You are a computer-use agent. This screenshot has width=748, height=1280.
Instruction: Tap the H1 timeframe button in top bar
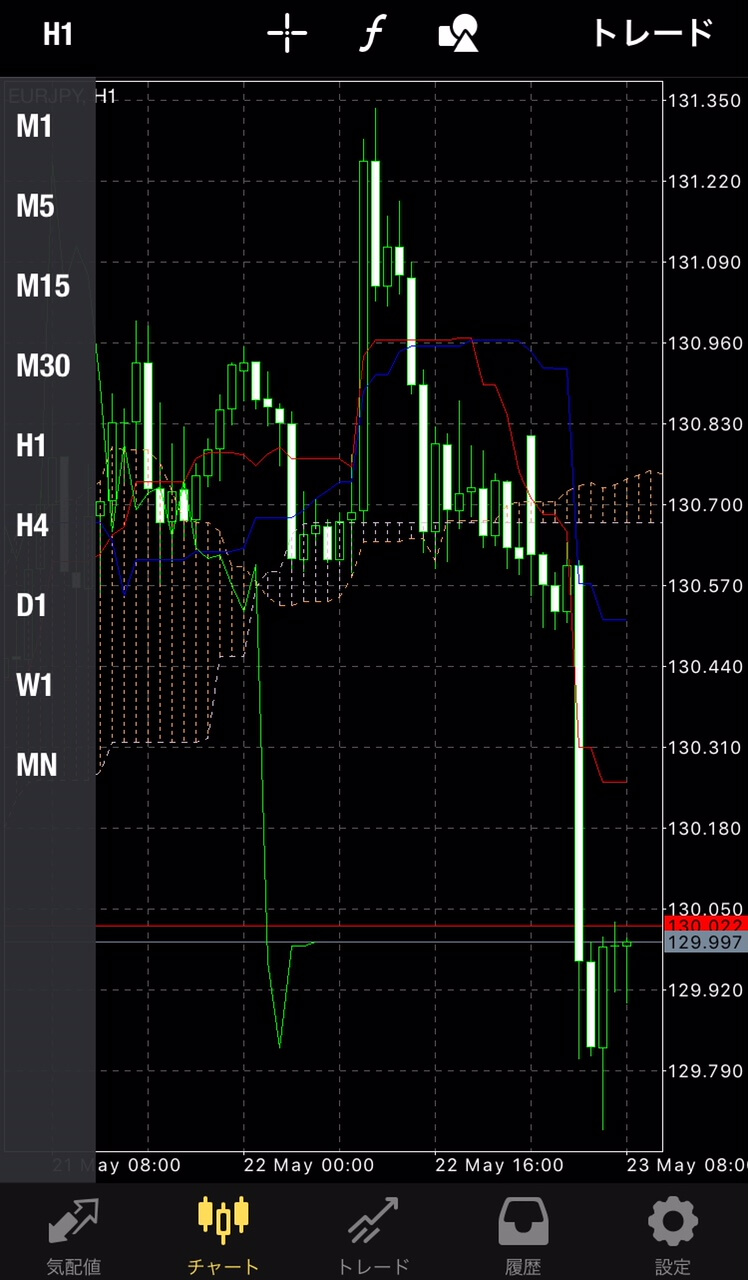point(58,35)
